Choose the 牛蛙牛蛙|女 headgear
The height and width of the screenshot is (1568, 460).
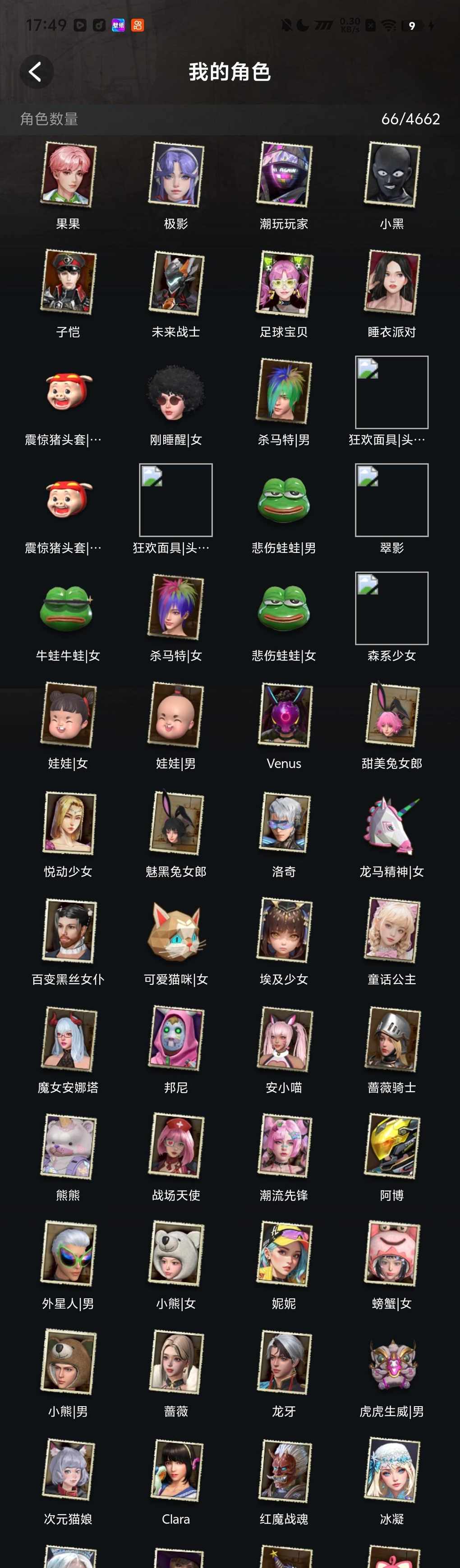click(68, 607)
